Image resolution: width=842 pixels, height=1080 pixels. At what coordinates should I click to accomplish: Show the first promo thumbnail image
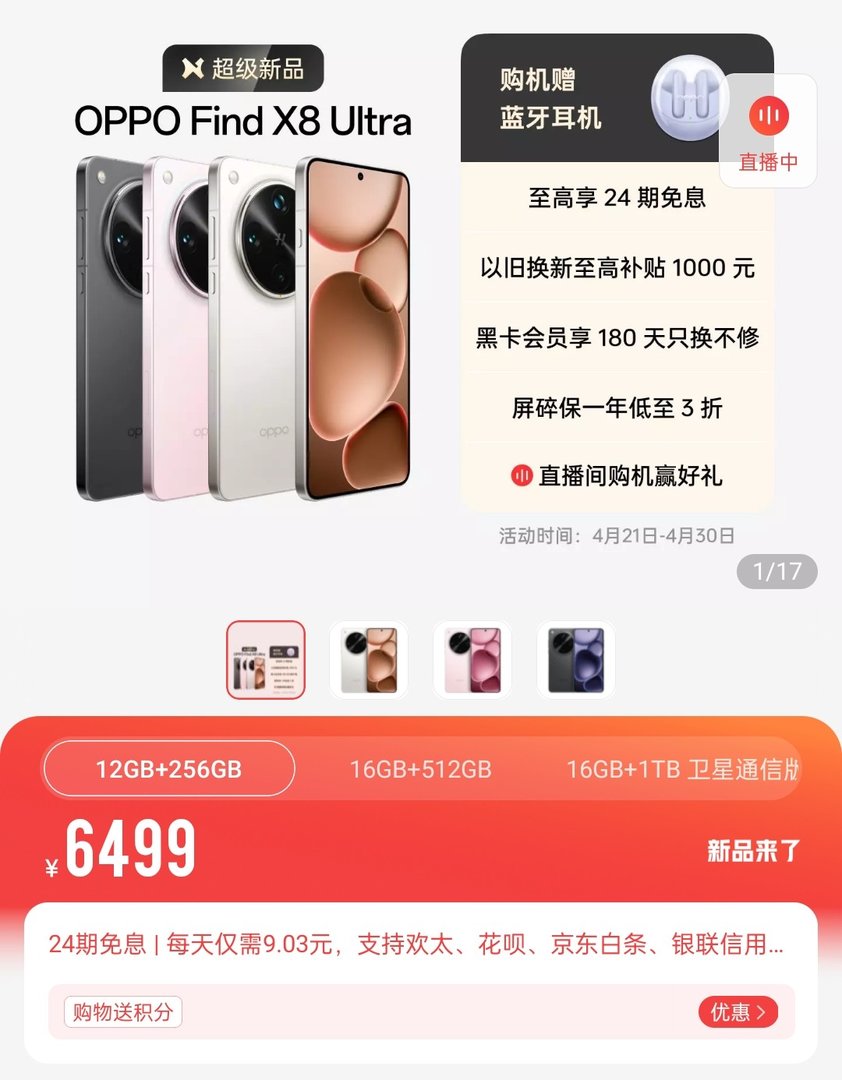click(x=265, y=659)
